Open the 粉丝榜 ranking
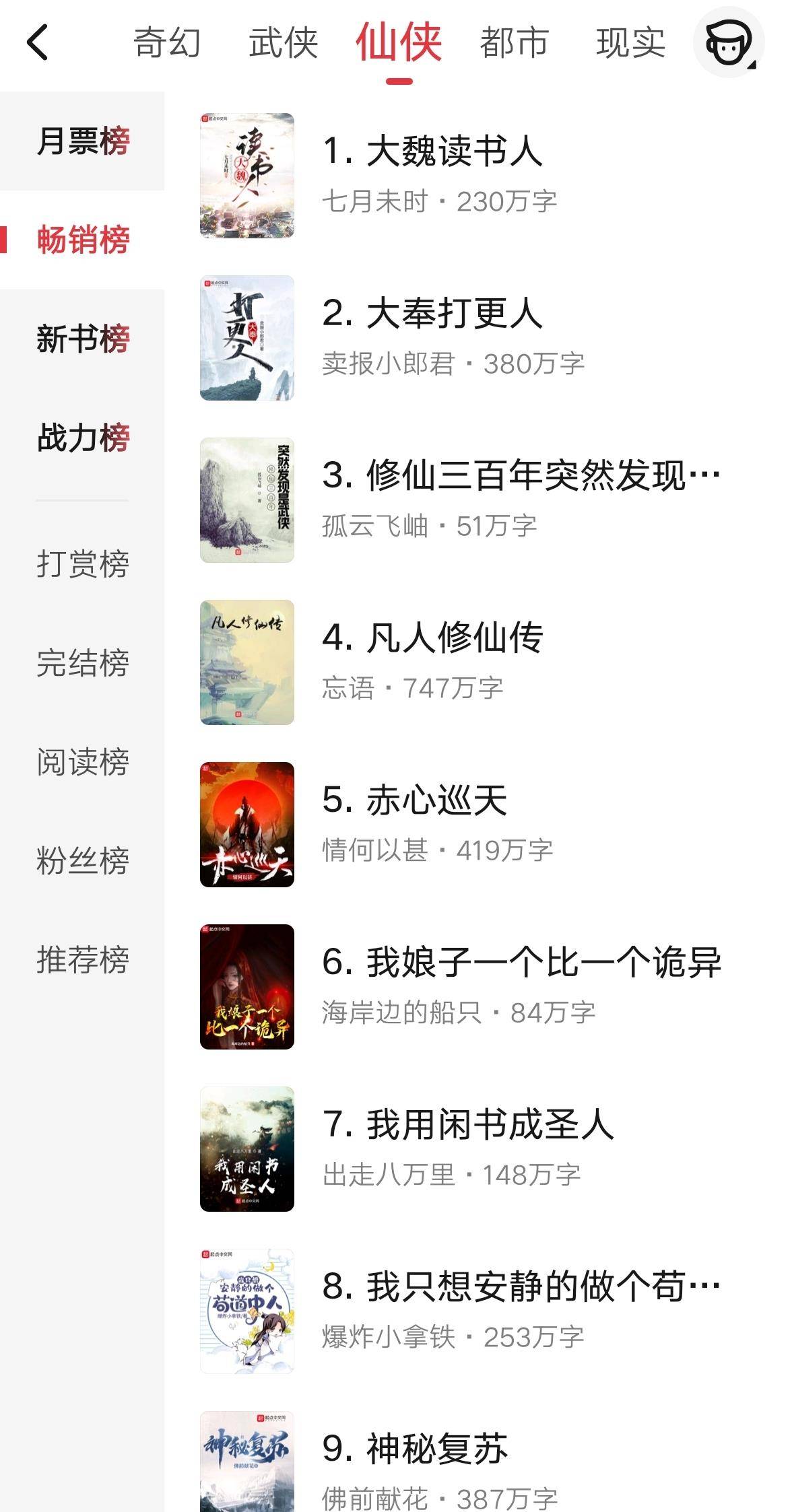Screen dimensions: 792x1512 coord(83,859)
